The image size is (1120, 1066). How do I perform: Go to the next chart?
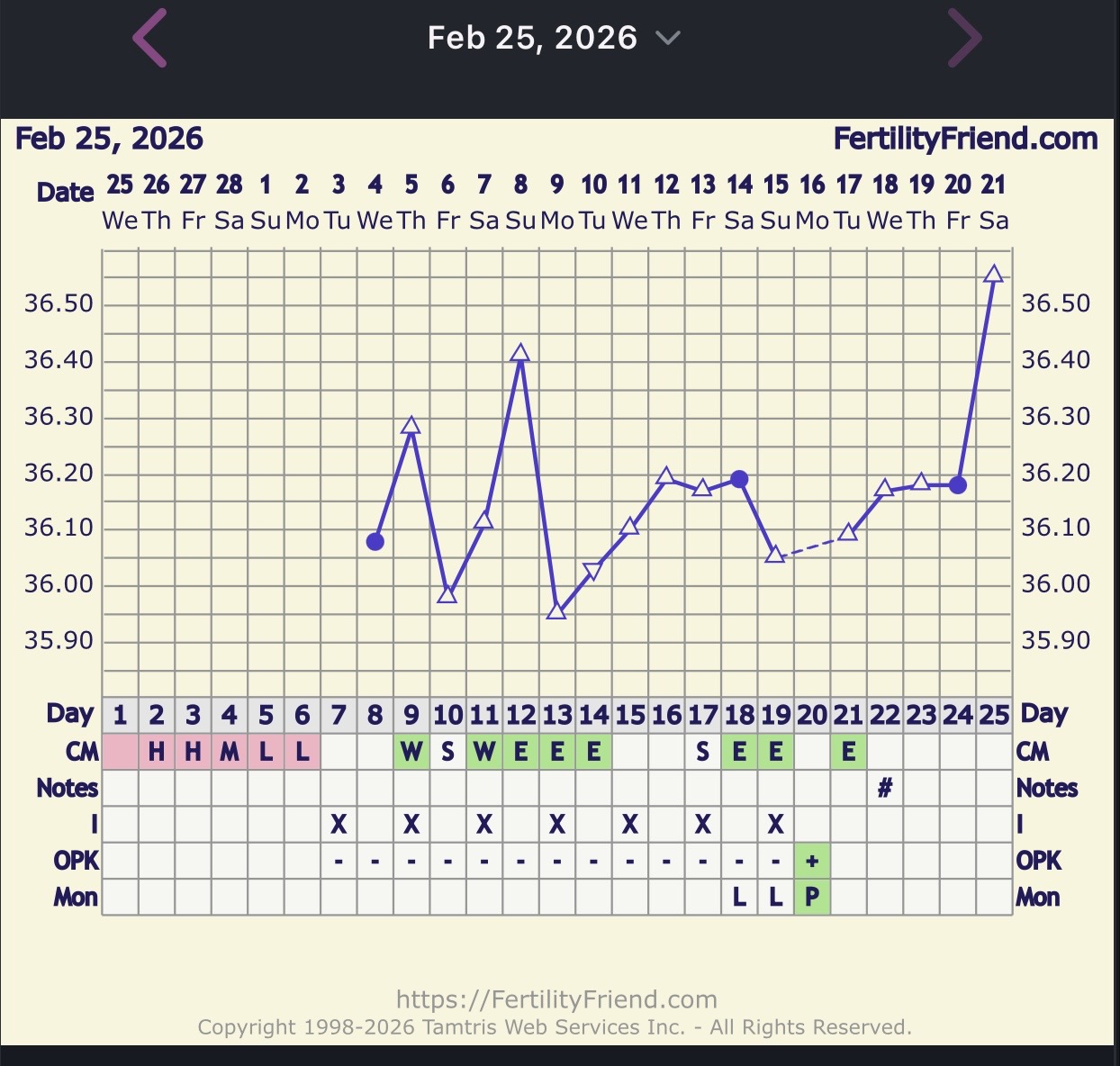(x=964, y=39)
